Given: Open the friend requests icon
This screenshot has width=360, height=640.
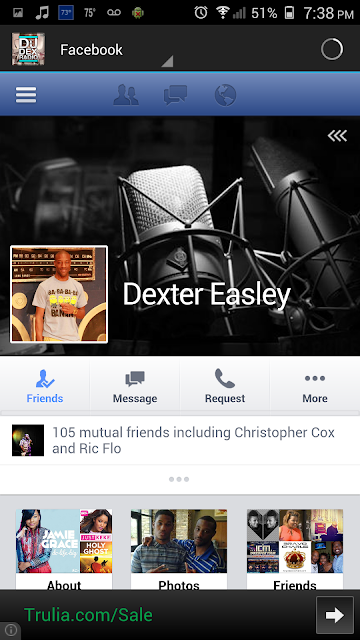Looking at the screenshot, I should pyautogui.click(x=126, y=95).
